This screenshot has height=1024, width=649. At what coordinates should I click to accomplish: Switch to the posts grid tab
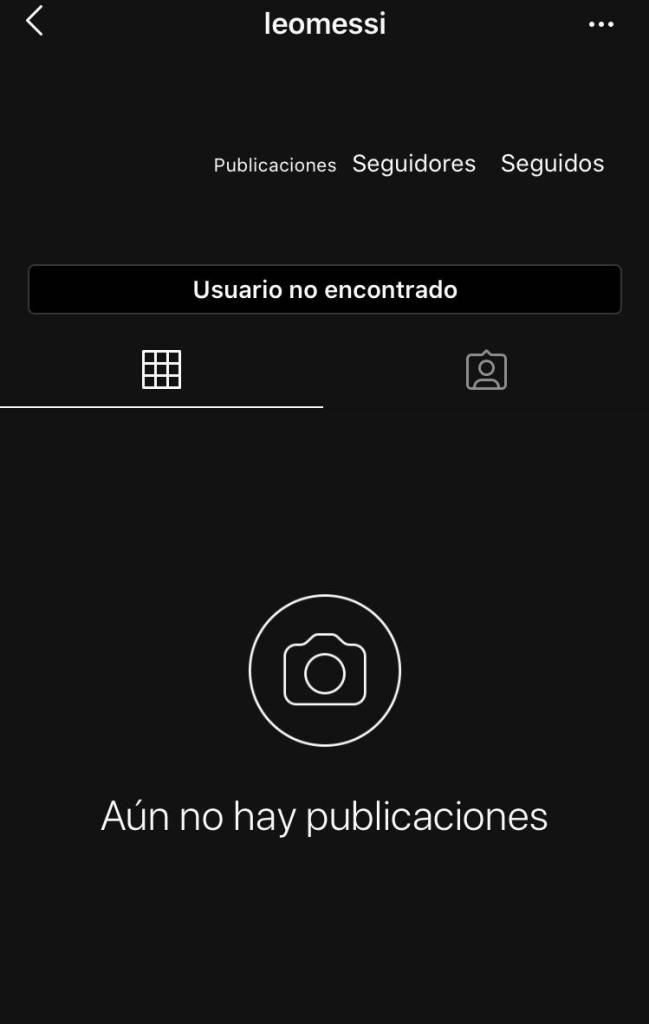(x=161, y=370)
